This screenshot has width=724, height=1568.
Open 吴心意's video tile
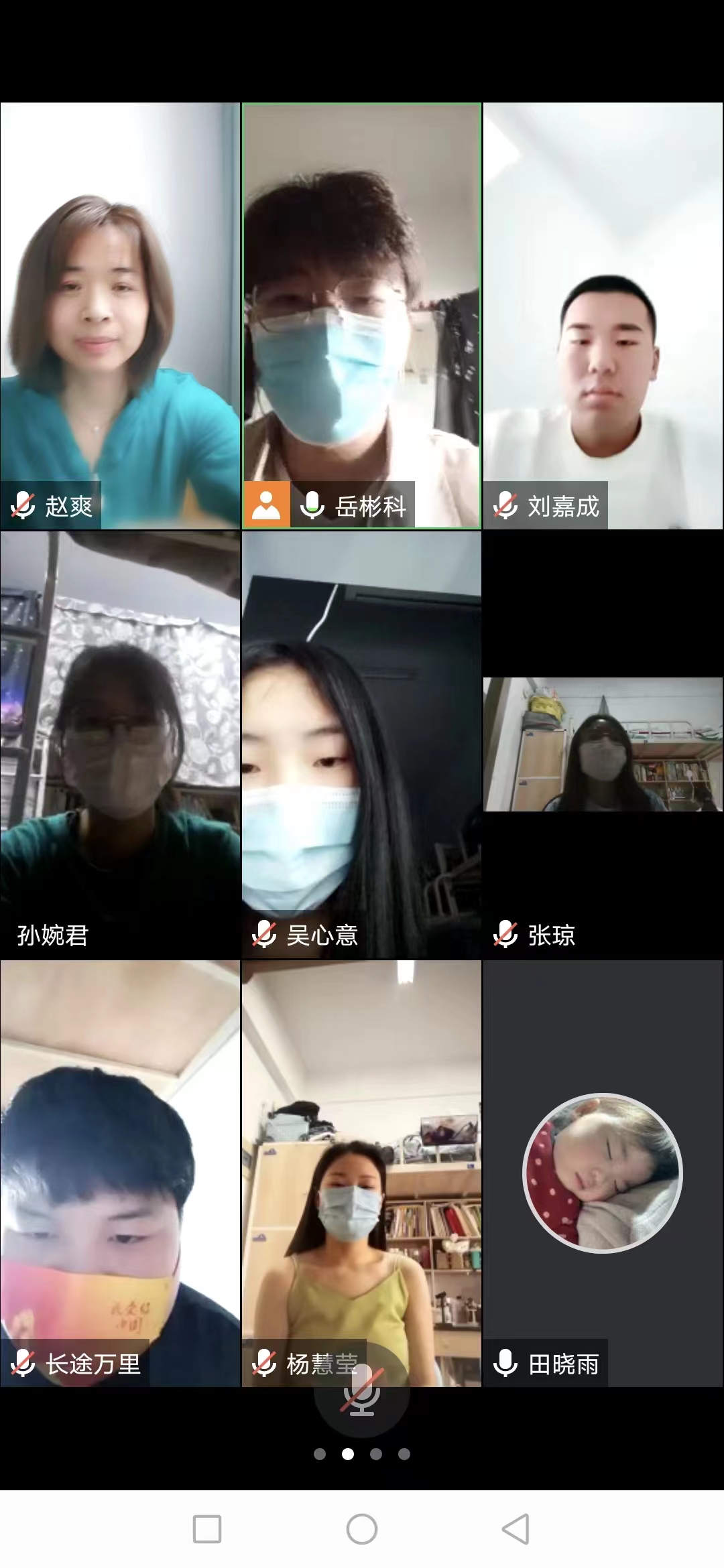(x=361, y=744)
